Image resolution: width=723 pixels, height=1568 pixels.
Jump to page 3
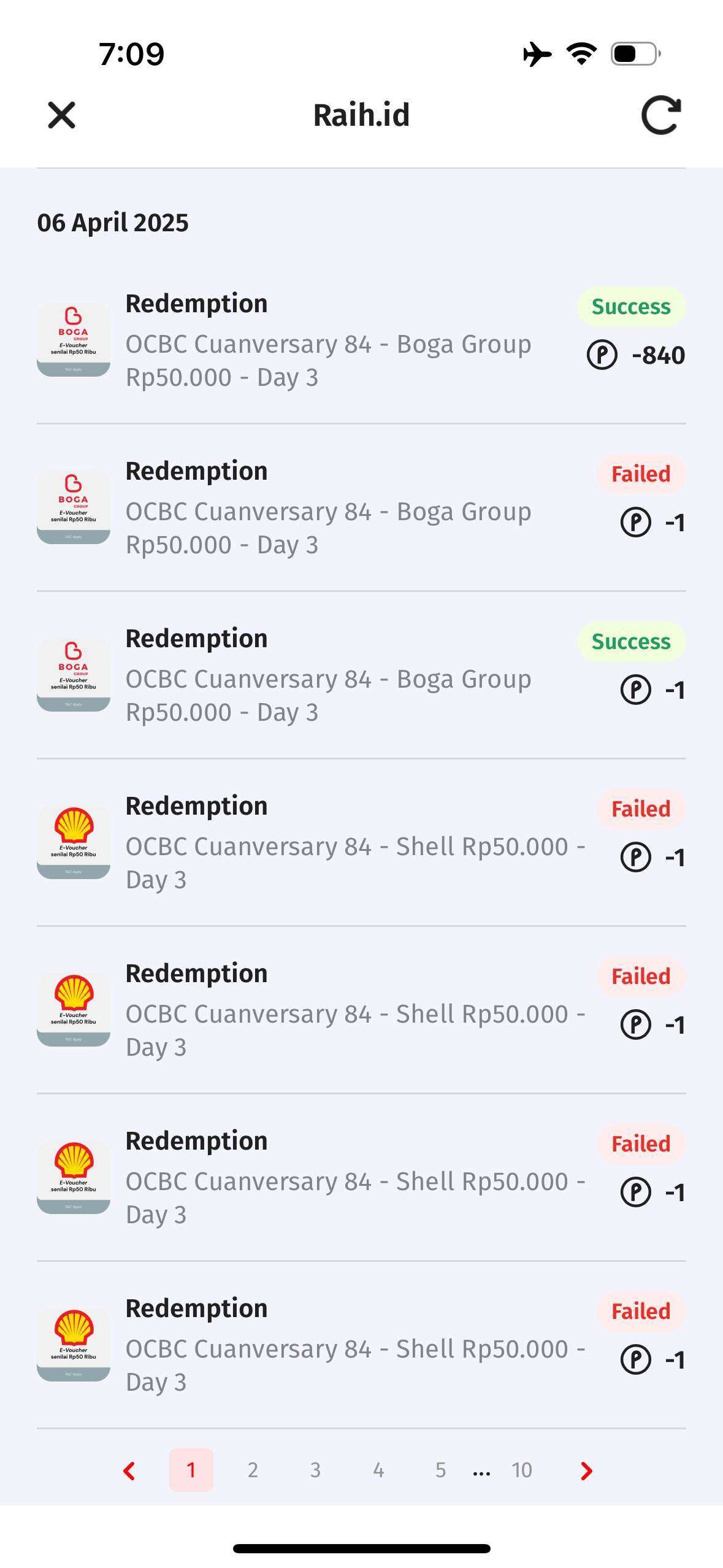[x=315, y=1470]
